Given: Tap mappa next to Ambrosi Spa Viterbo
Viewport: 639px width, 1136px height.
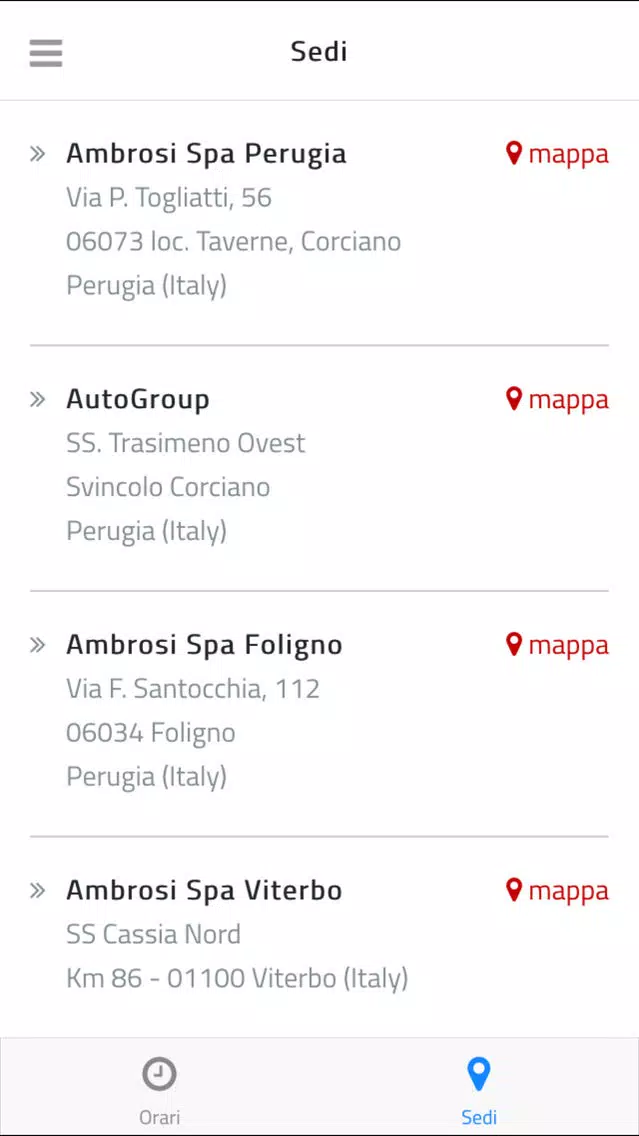Looking at the screenshot, I should coord(557,890).
